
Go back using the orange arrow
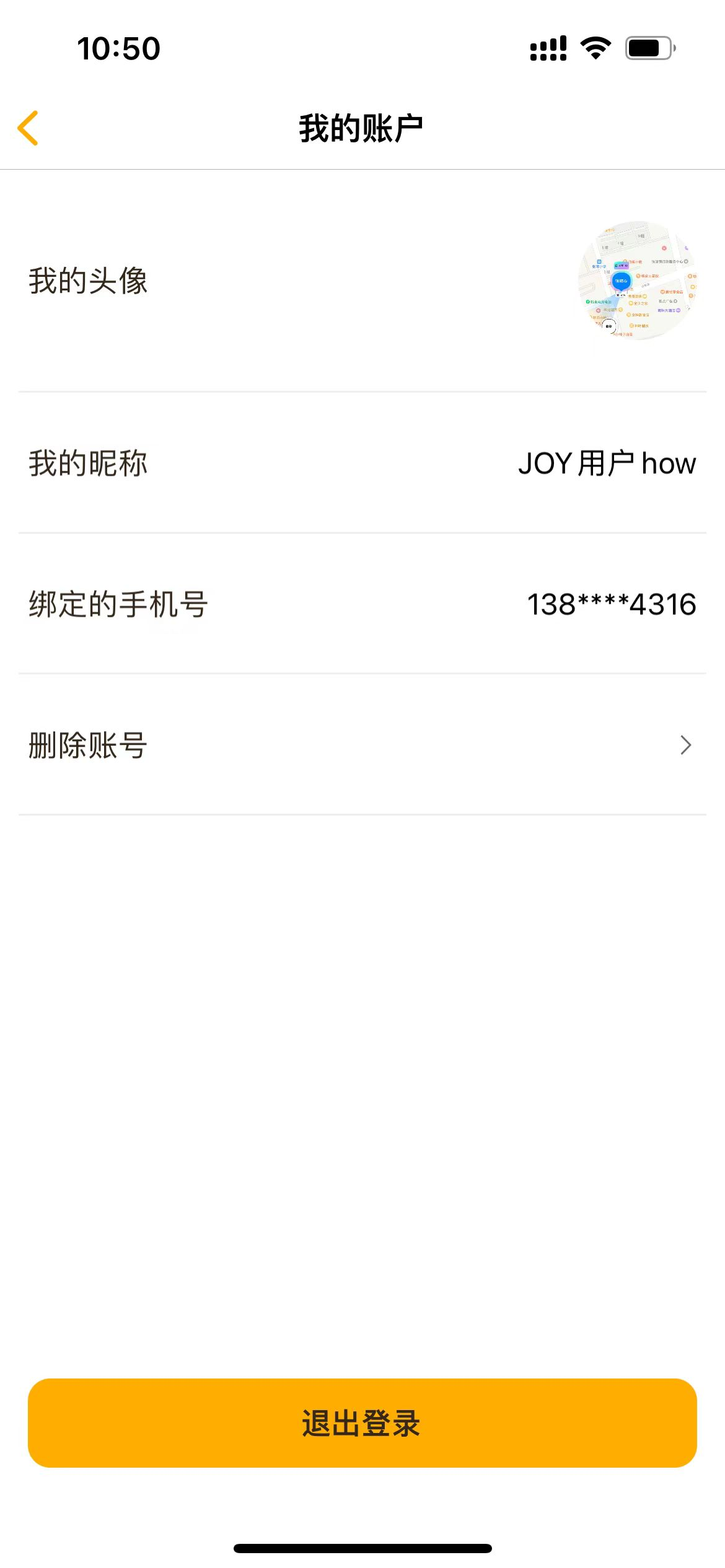pos(29,128)
